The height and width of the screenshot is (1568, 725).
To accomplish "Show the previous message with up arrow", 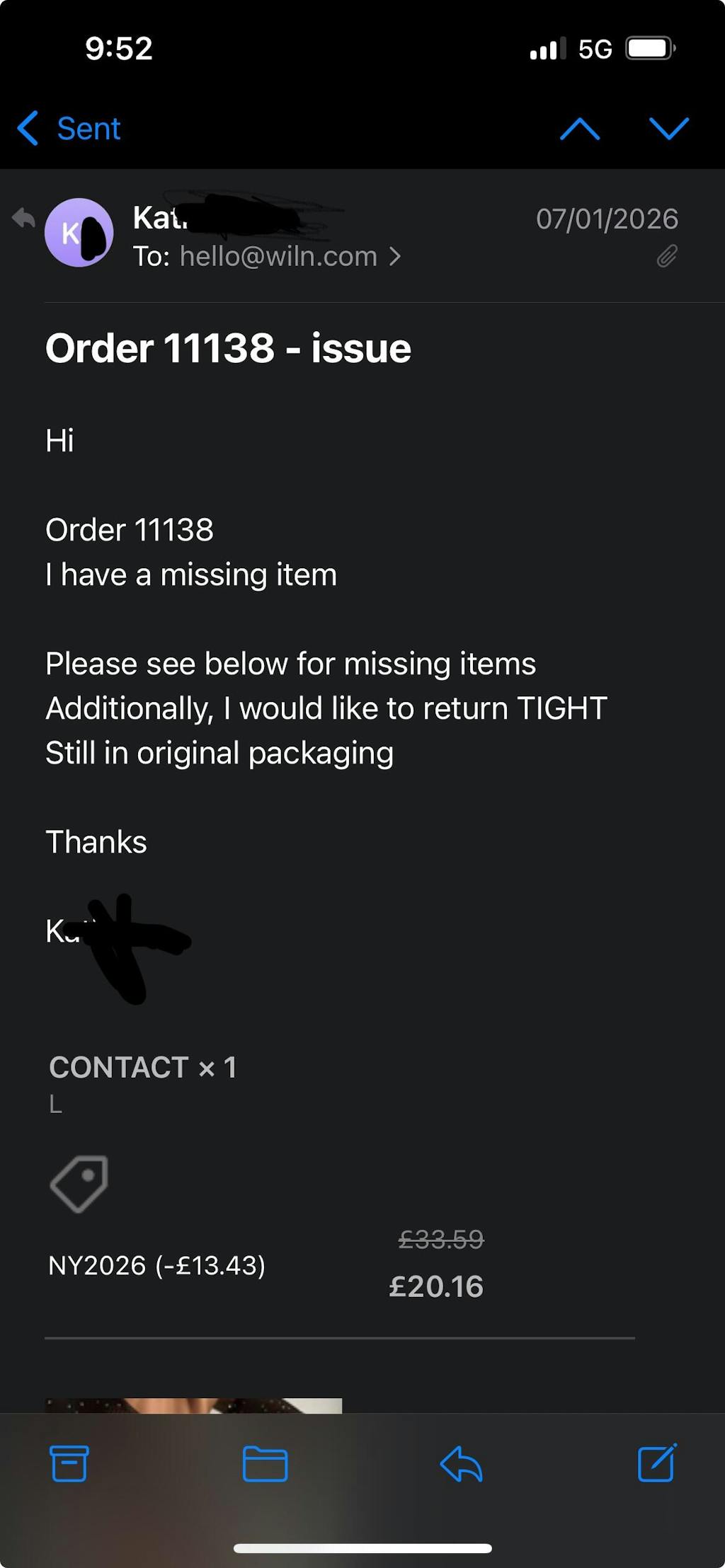I will pyautogui.click(x=579, y=129).
